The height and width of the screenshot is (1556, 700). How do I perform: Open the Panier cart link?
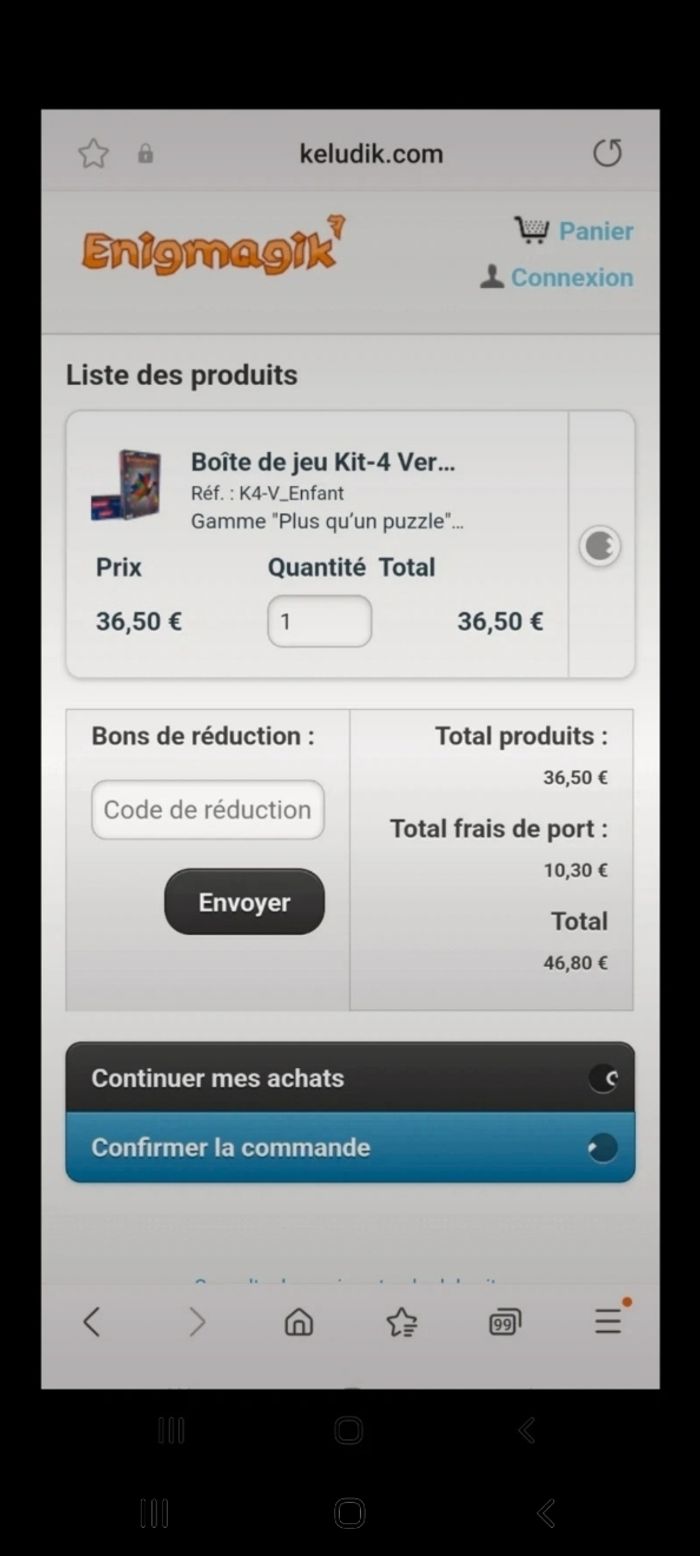point(575,231)
